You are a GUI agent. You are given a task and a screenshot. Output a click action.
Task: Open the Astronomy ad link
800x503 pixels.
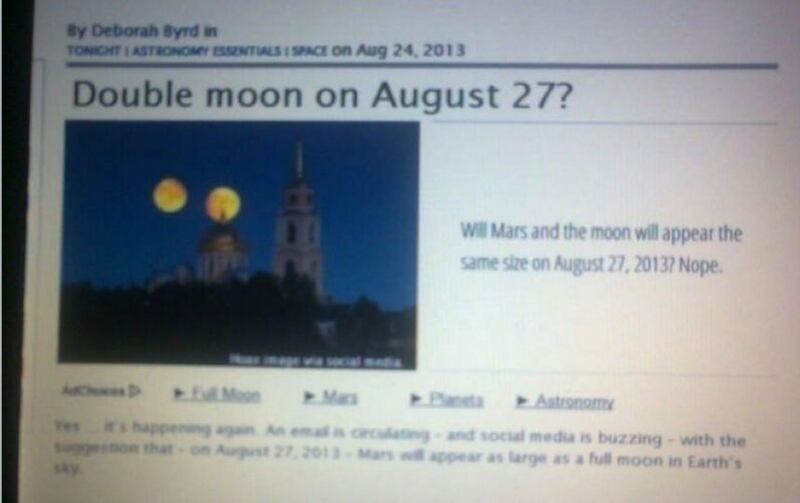coord(573,401)
